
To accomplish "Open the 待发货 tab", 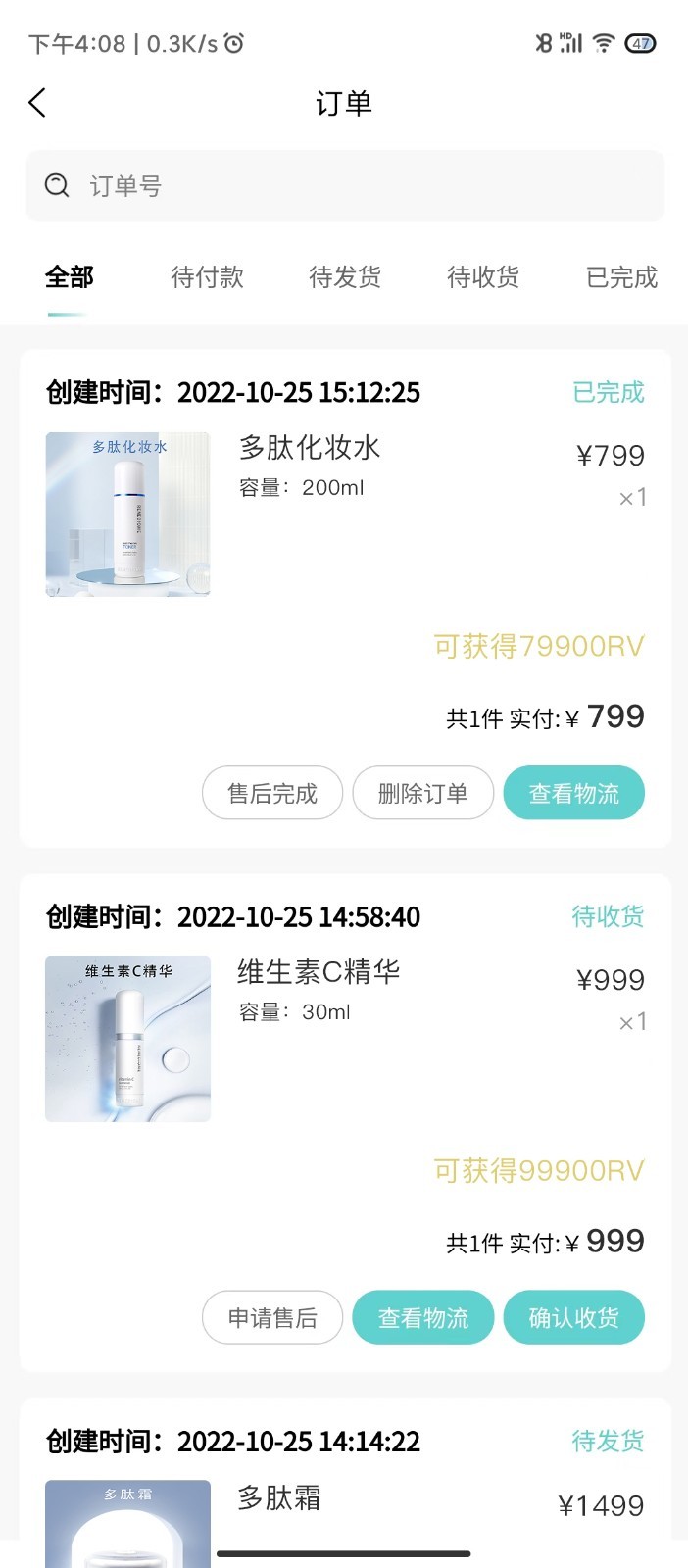I will click(345, 277).
